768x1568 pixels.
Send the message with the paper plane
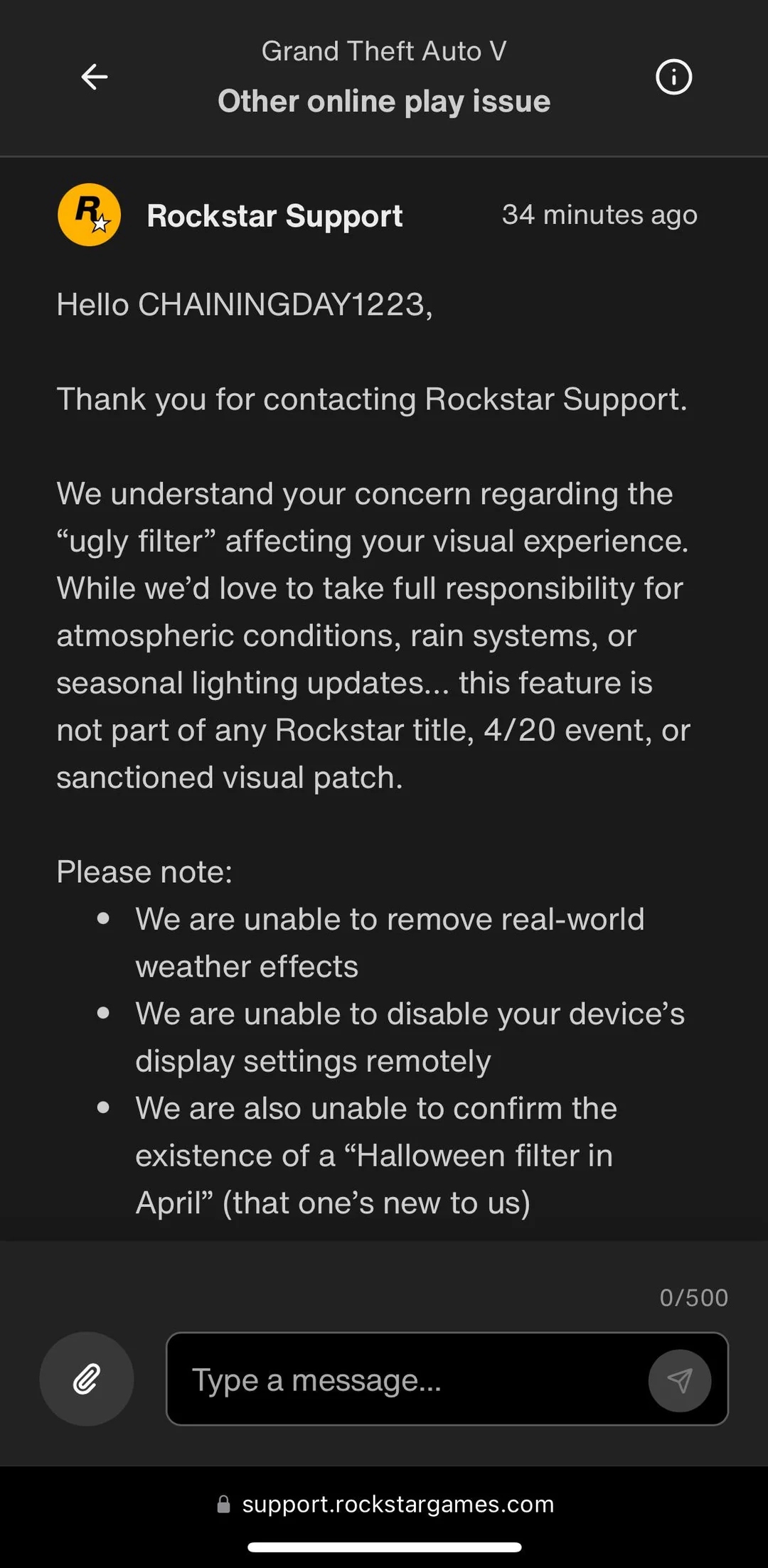click(x=680, y=1380)
